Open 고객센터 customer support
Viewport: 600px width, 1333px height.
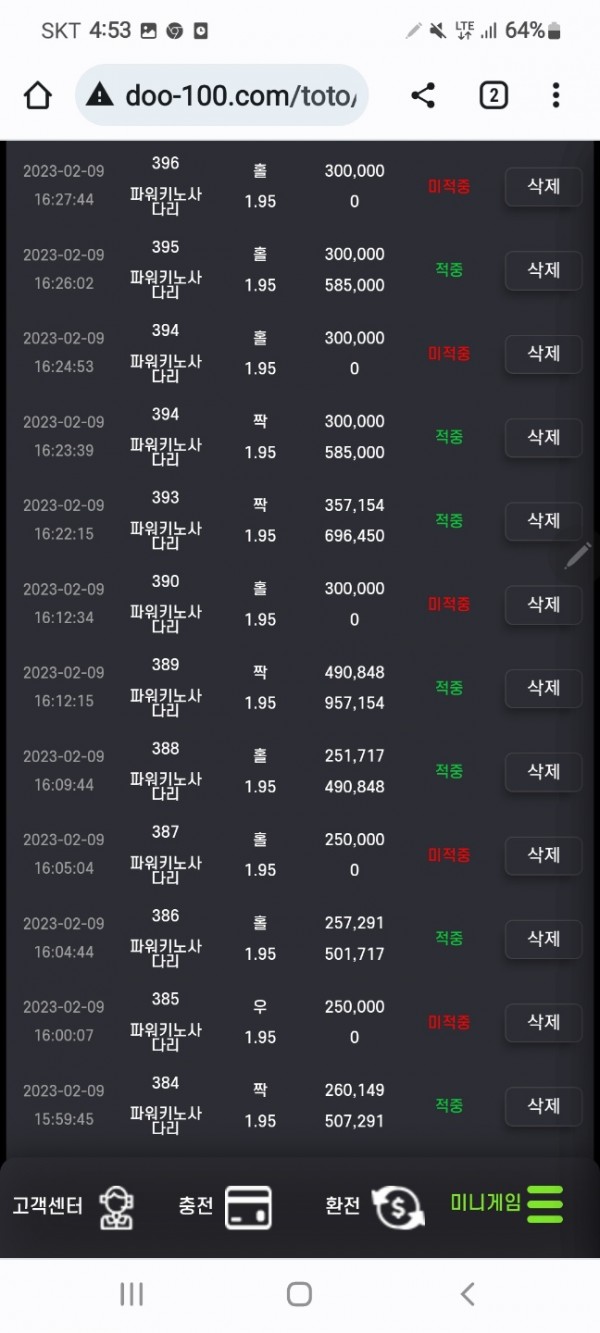pos(73,1205)
